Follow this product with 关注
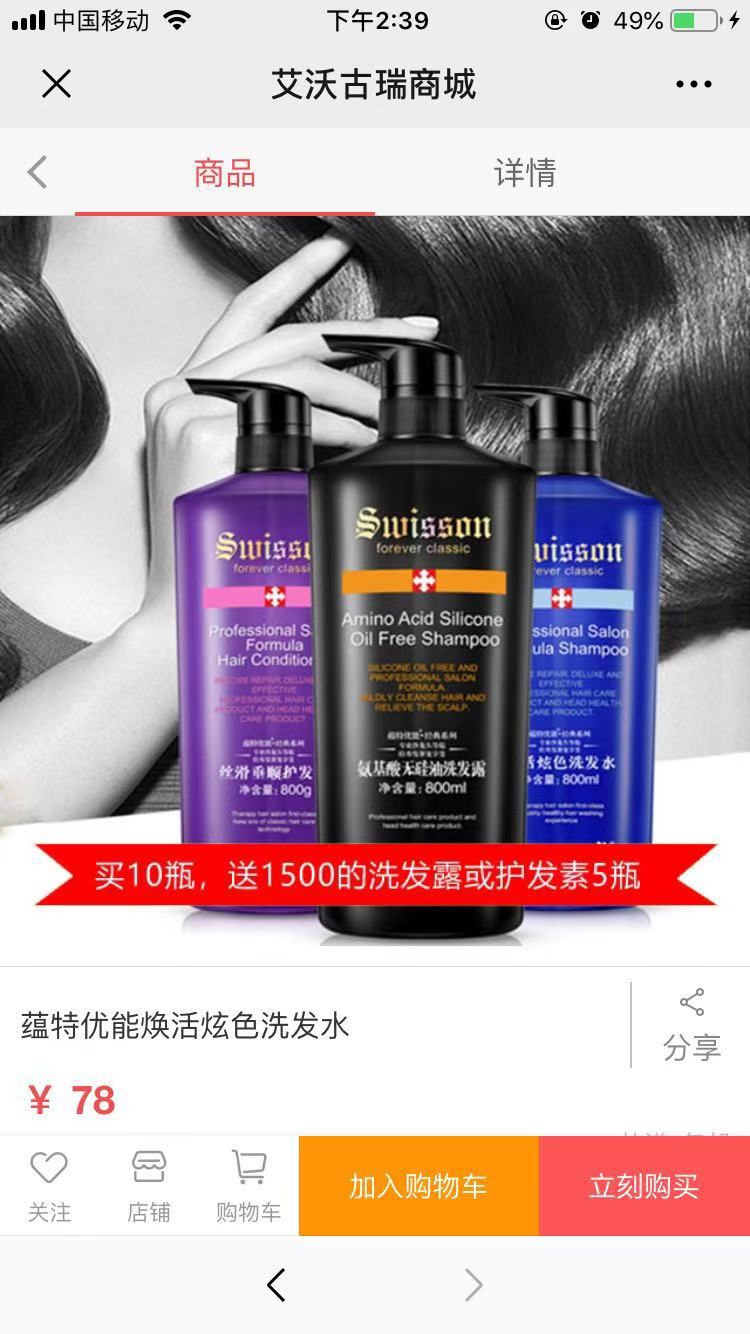 click(x=48, y=1185)
